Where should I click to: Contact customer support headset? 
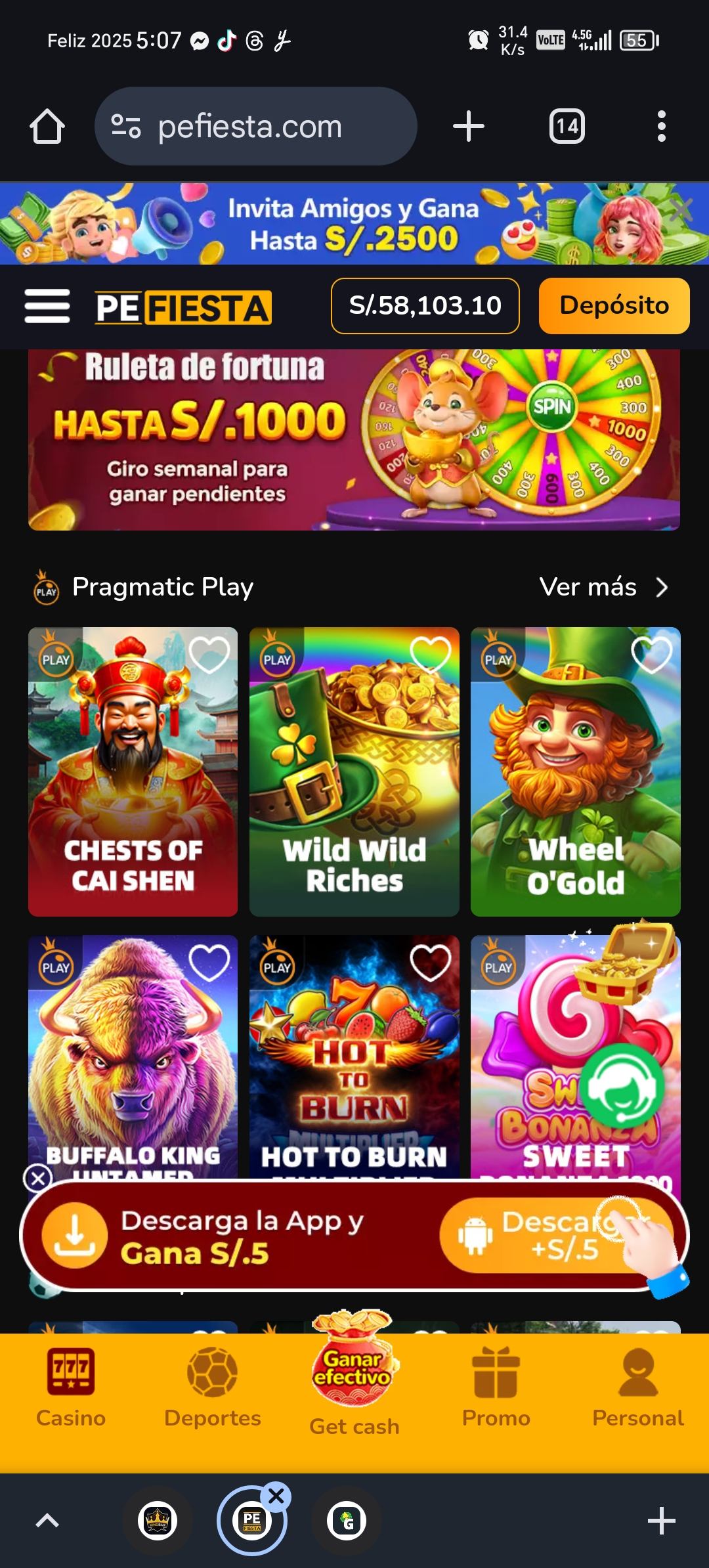coord(622,1087)
